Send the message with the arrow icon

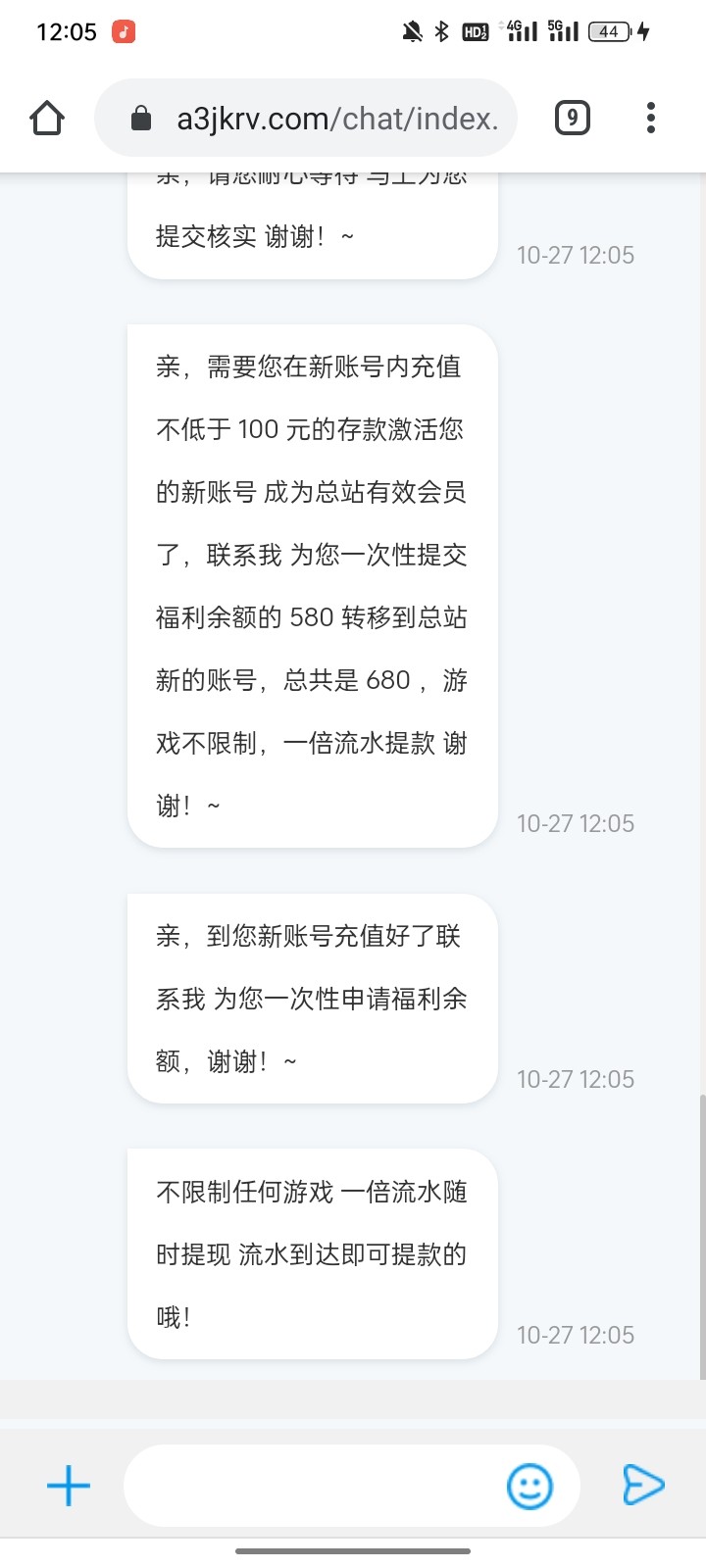point(643,1486)
